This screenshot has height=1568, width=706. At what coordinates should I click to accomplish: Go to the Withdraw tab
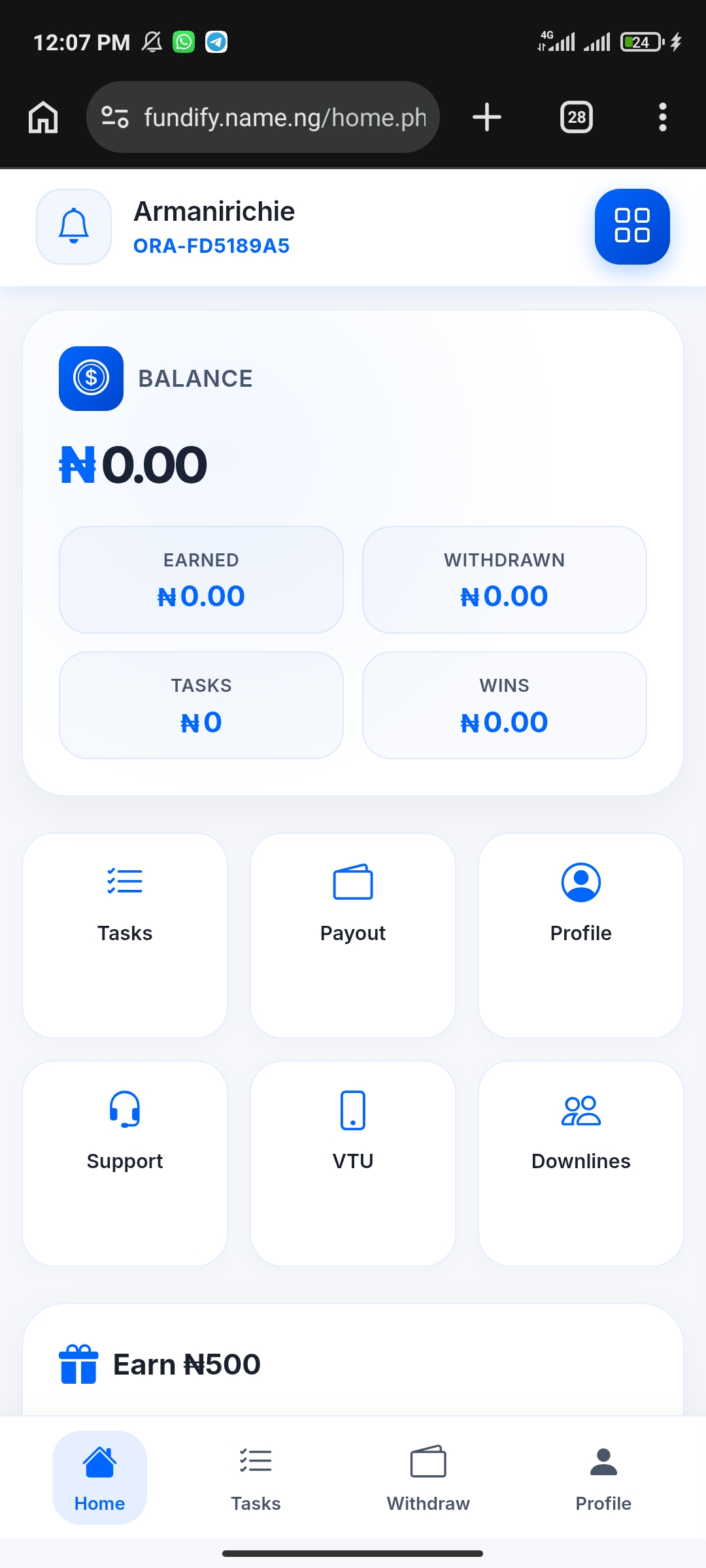pos(428,1477)
